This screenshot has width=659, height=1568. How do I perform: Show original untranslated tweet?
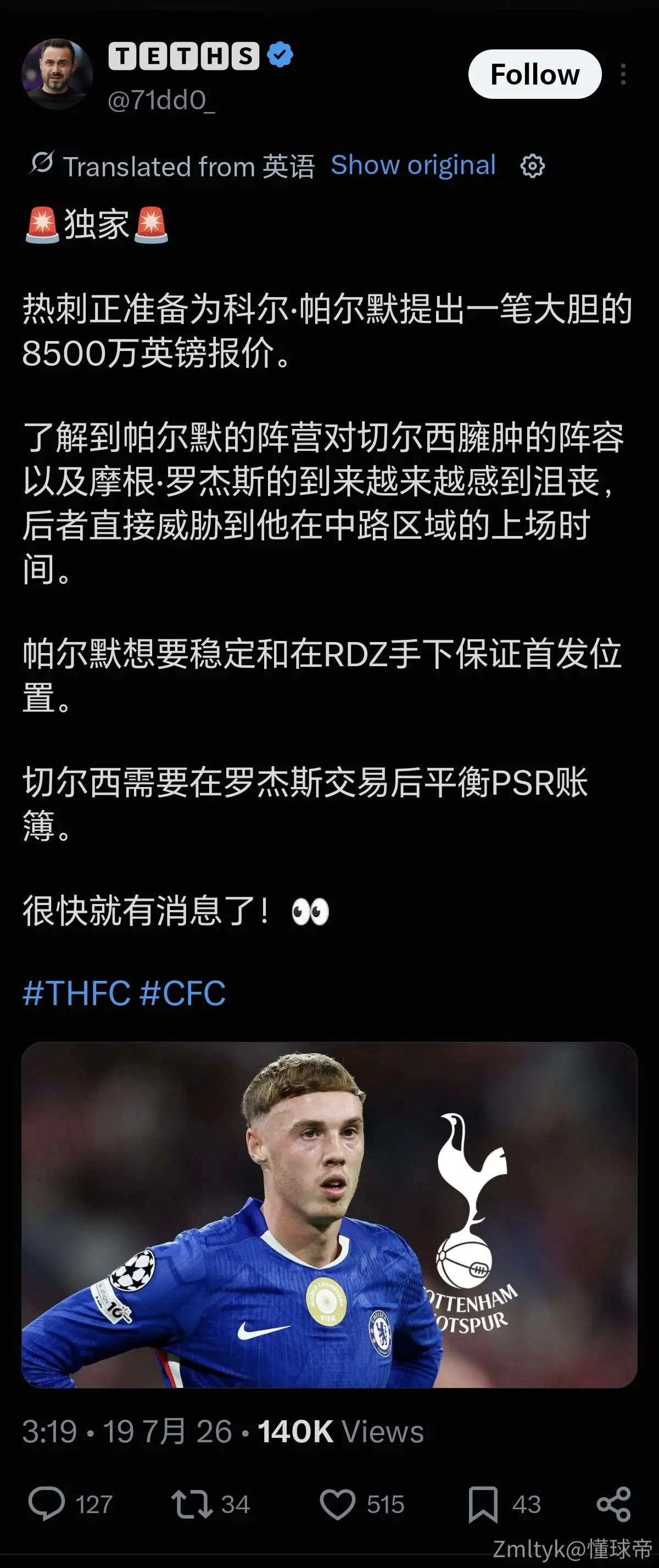pos(413,165)
